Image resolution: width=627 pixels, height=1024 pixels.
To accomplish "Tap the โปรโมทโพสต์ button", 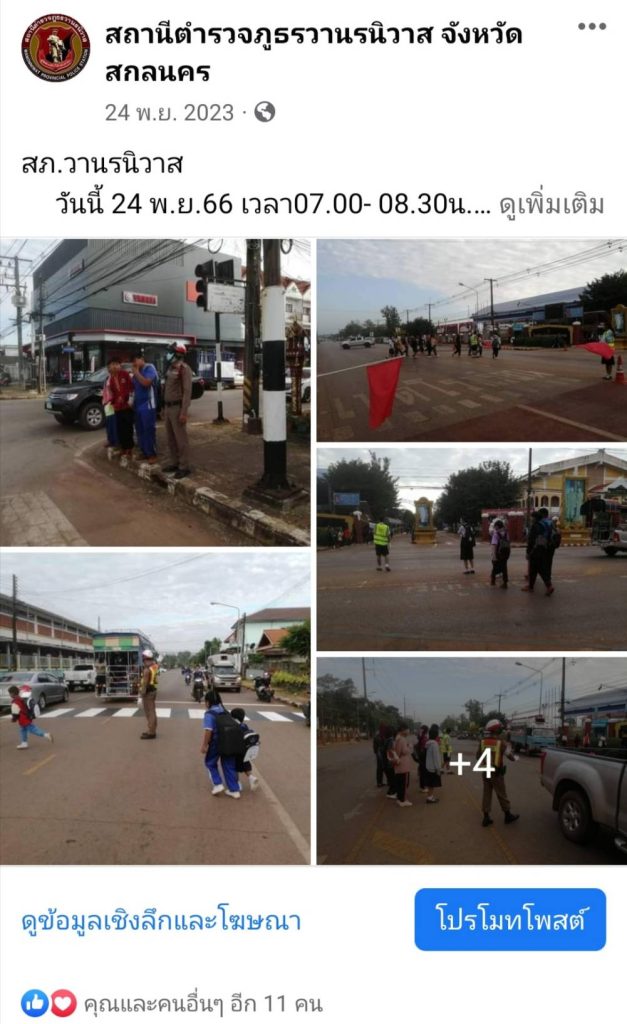I will [510, 919].
